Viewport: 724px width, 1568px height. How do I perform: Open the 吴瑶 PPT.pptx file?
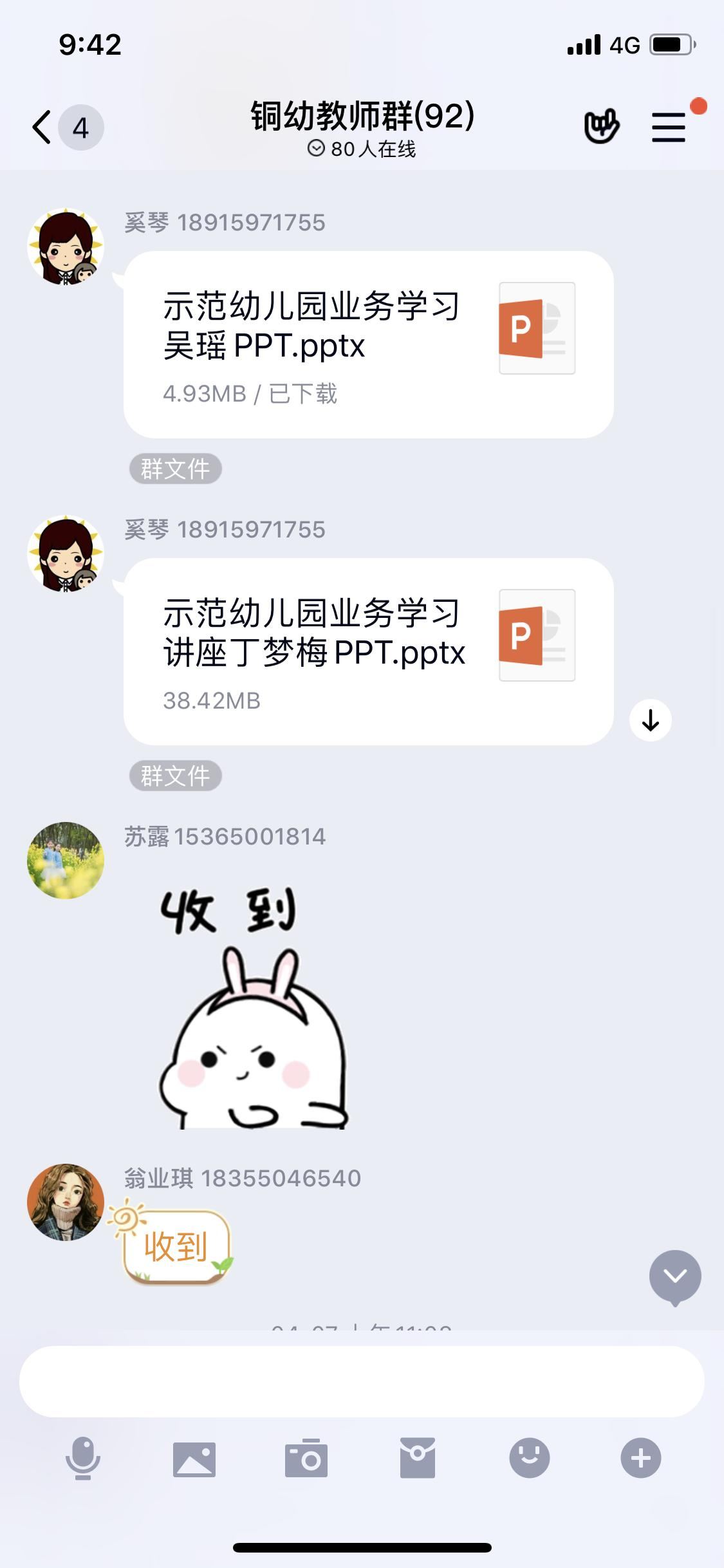[x=368, y=344]
